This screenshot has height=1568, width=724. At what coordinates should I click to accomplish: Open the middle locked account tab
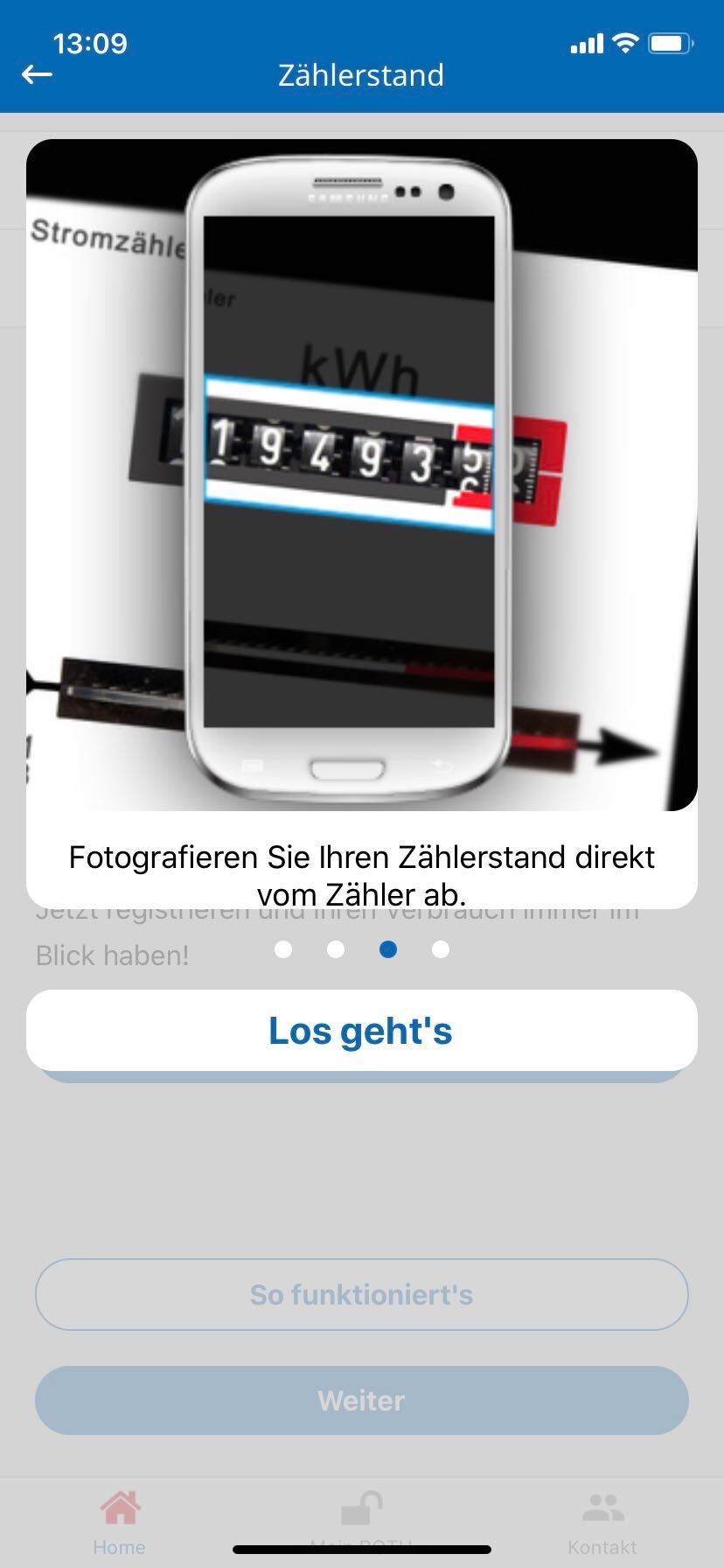(x=361, y=1512)
